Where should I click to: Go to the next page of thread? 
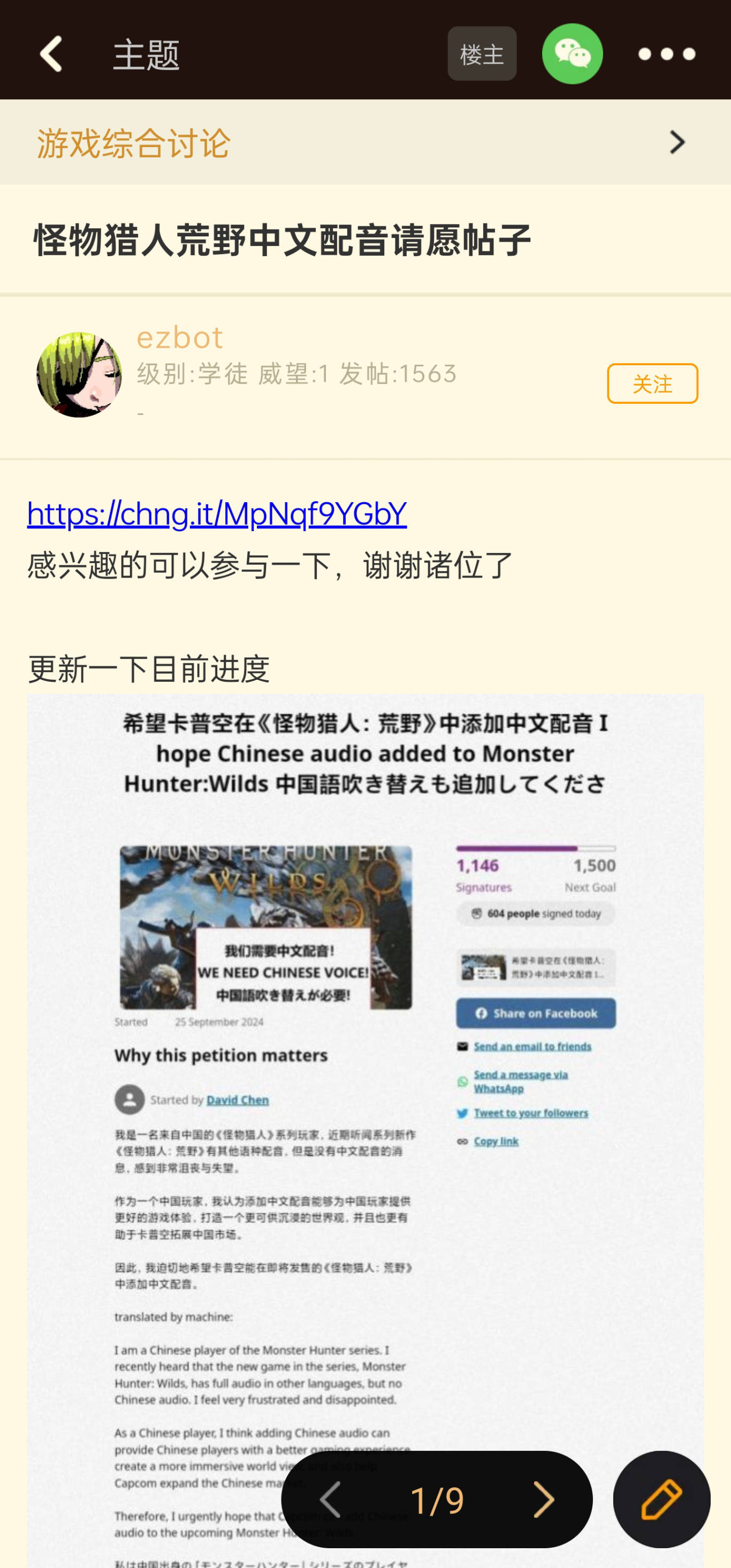point(543,1499)
